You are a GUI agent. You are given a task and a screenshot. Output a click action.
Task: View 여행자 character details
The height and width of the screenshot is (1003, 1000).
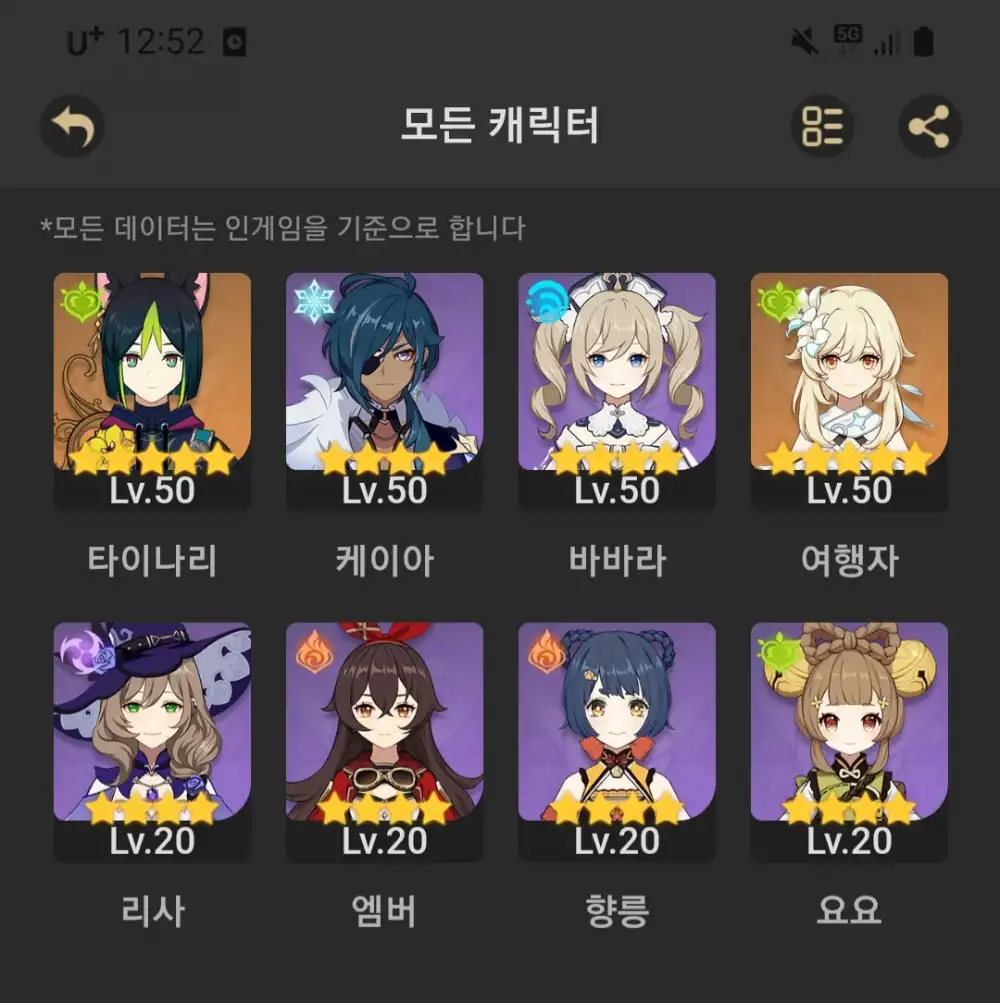pyautogui.click(x=849, y=390)
